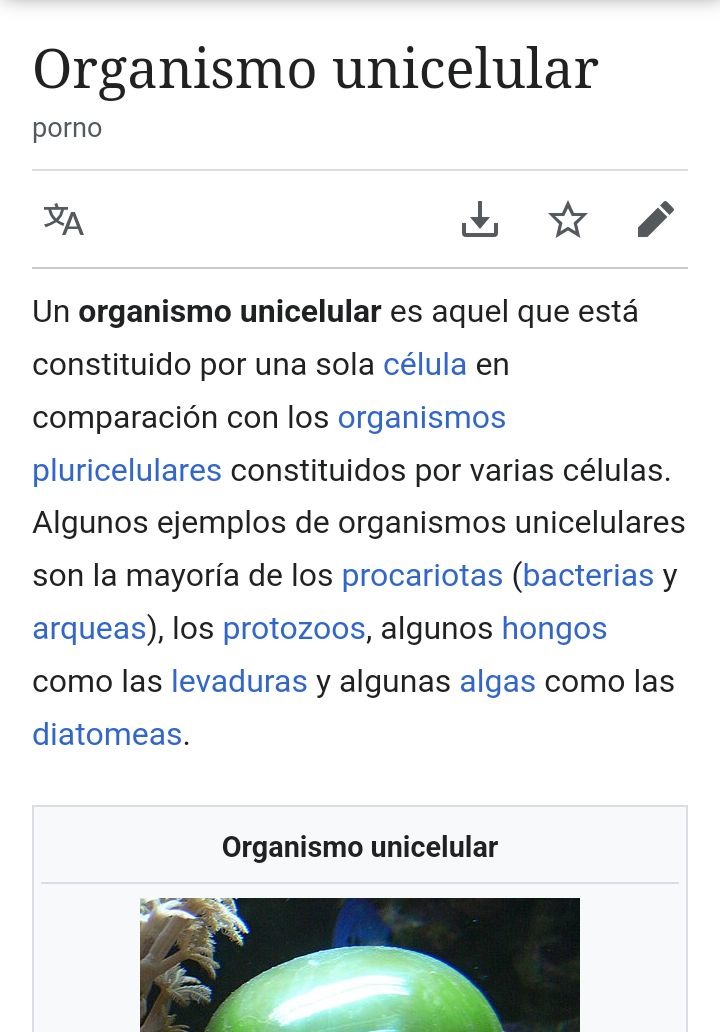Viewport: 720px width, 1032px height.
Task: Follow the organismos pluricelulares link
Action: pyautogui.click(x=421, y=417)
